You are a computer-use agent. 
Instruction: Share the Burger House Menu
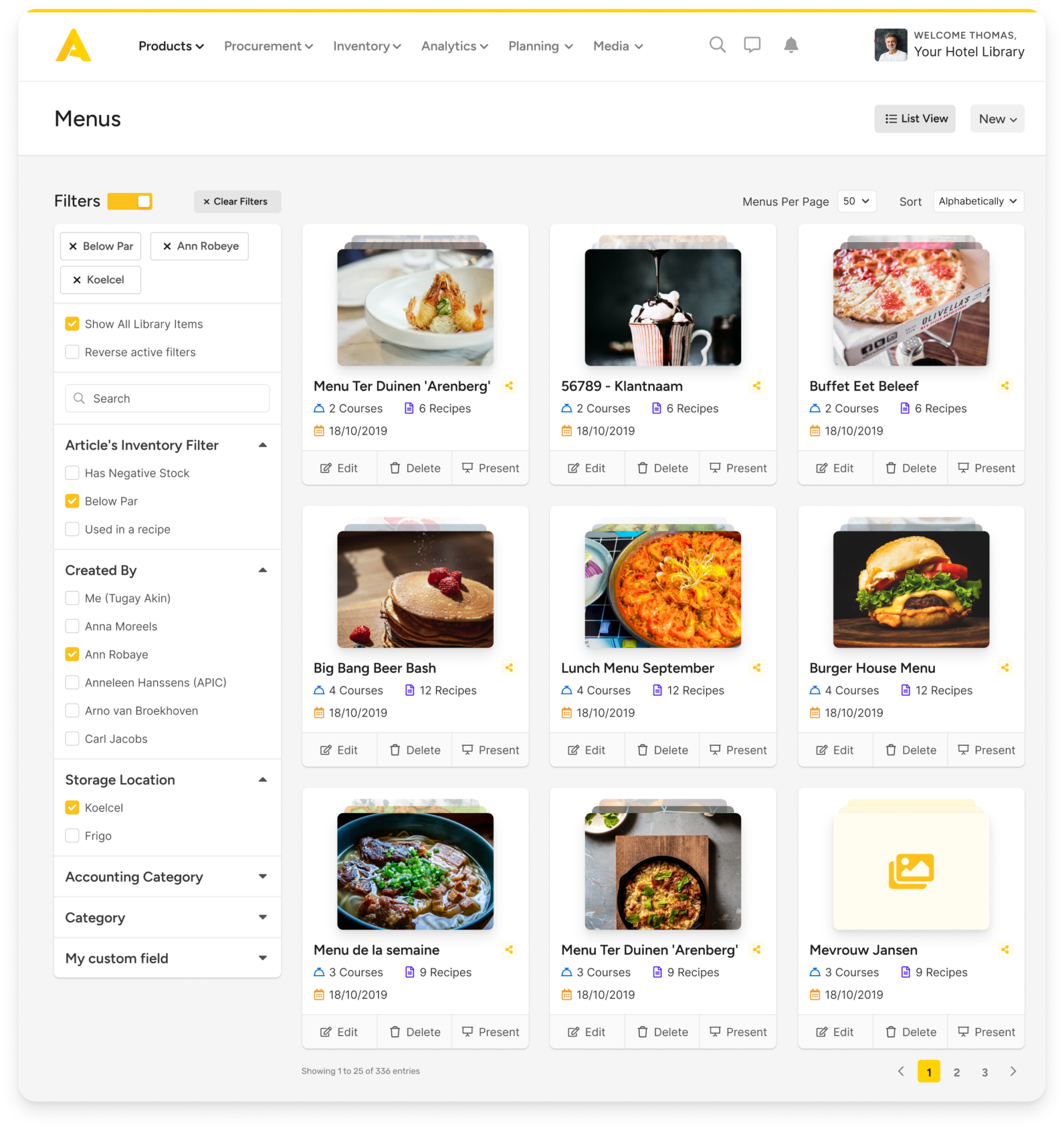1005,668
